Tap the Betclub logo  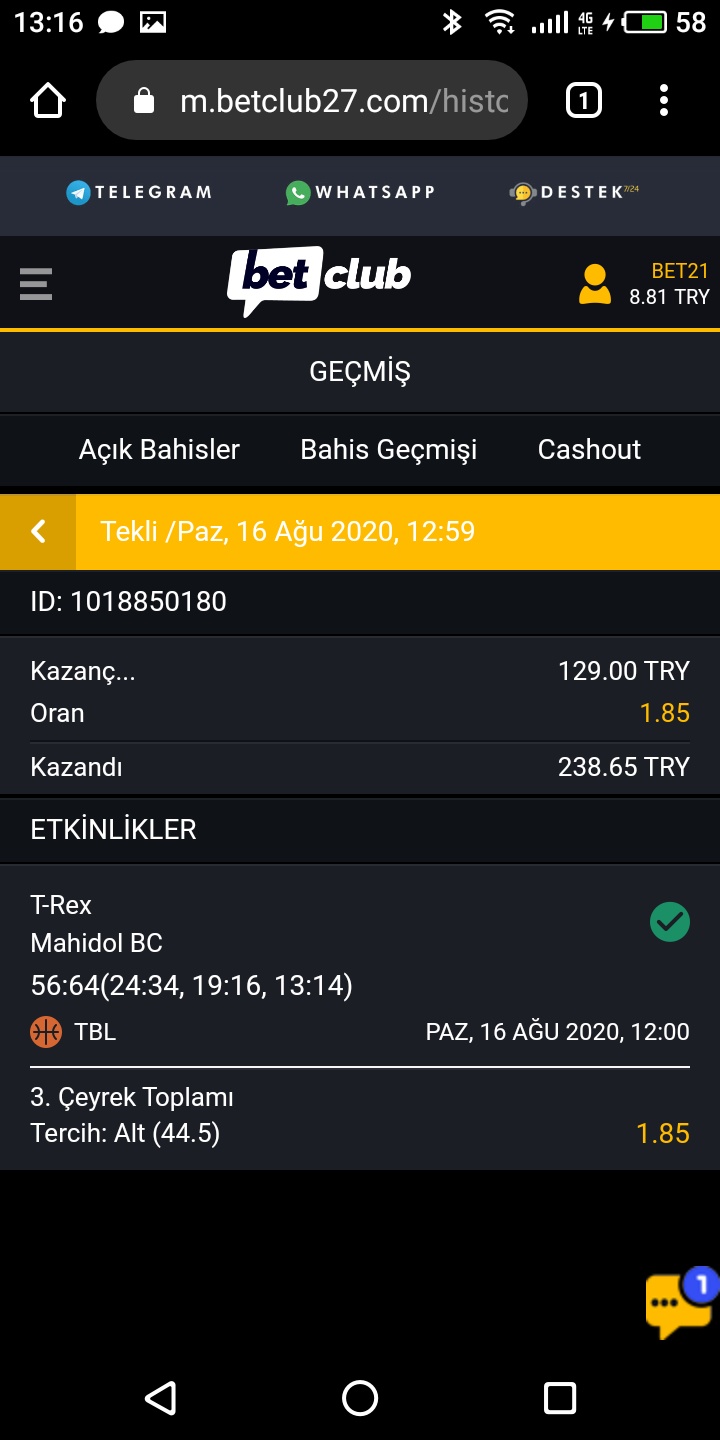point(319,280)
